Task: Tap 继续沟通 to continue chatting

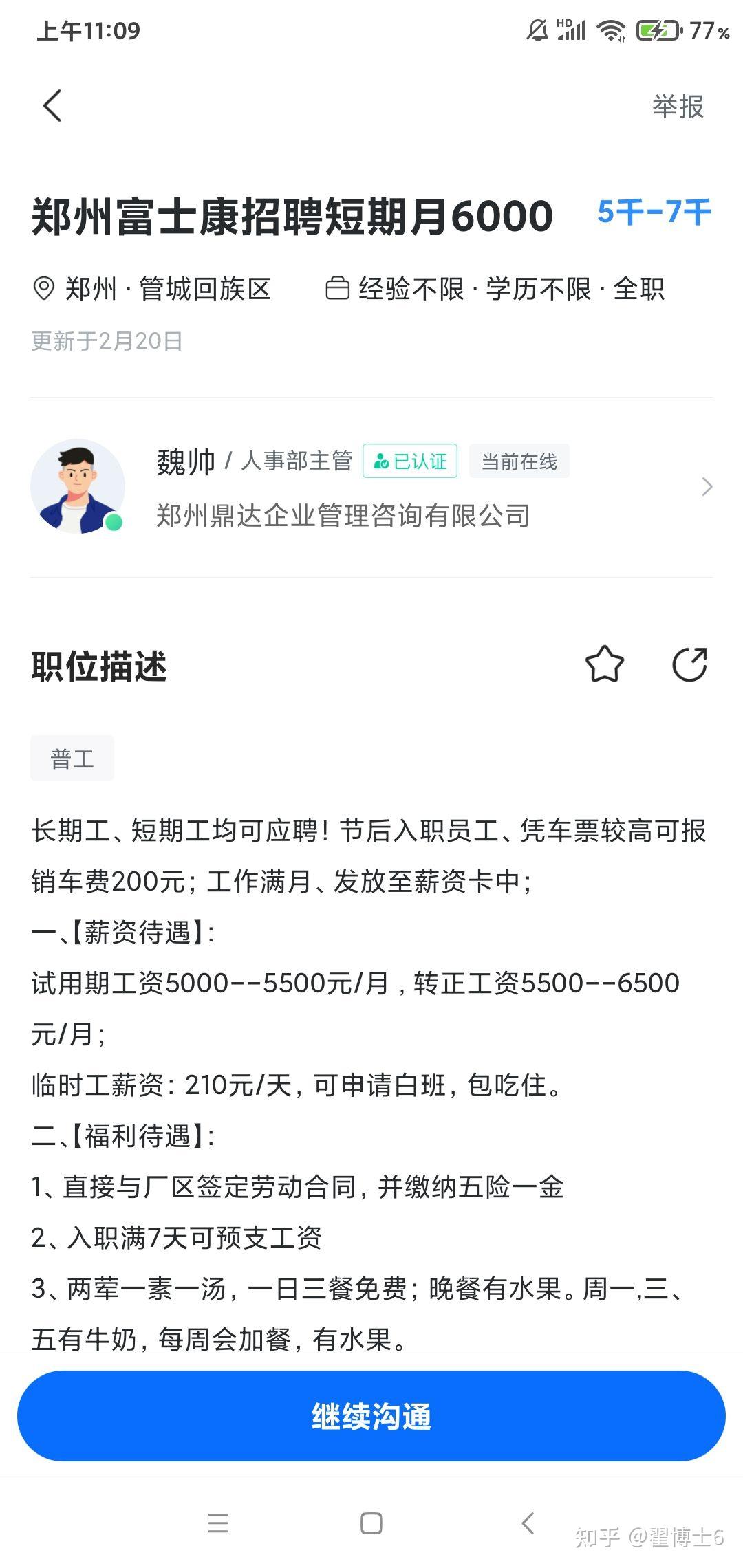Action: (371, 1416)
